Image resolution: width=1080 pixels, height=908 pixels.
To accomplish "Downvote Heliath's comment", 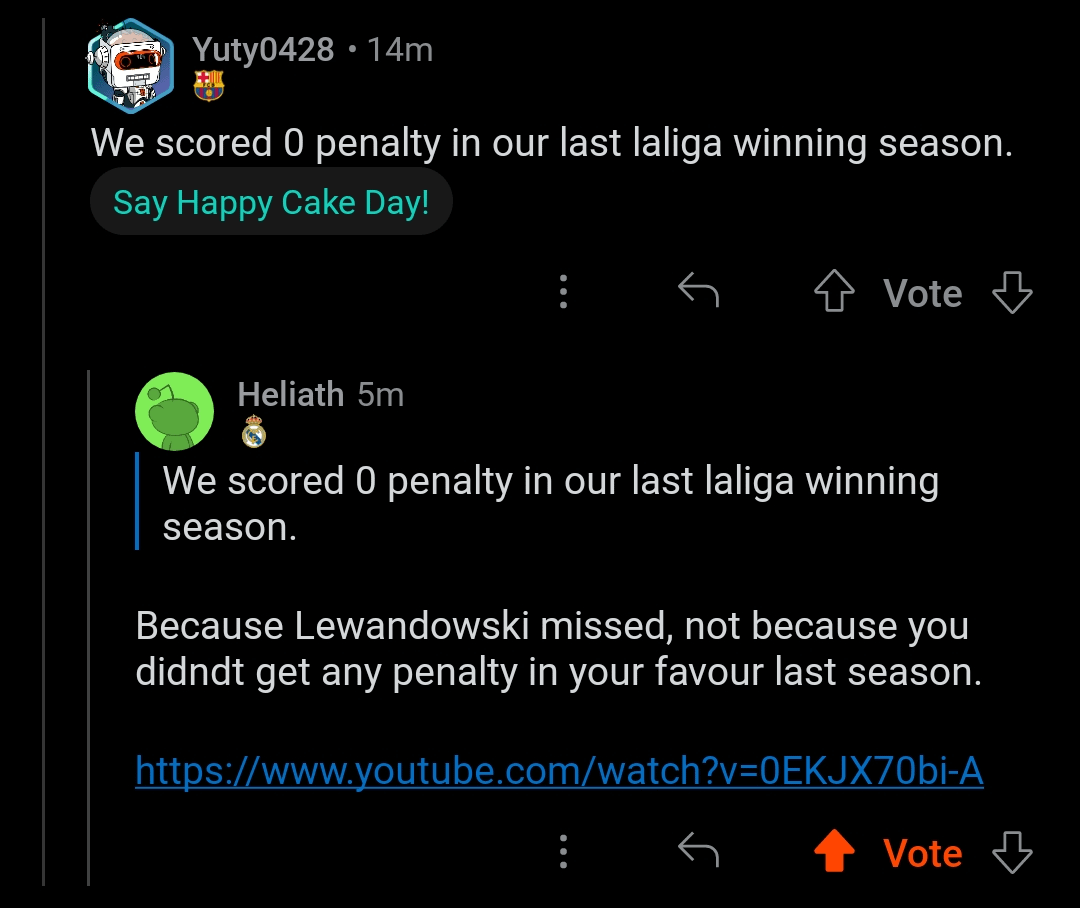I will tap(1011, 853).
